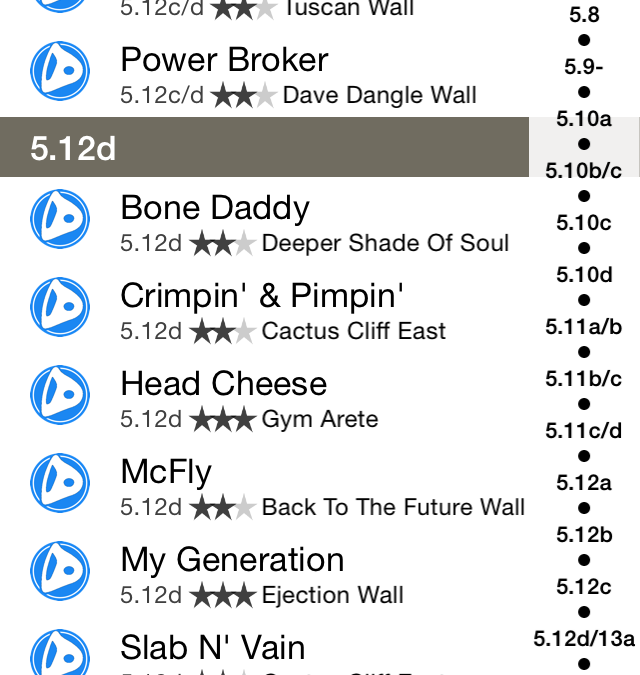
Task: Select 5.11c/d in the grade index
Action: 584,431
